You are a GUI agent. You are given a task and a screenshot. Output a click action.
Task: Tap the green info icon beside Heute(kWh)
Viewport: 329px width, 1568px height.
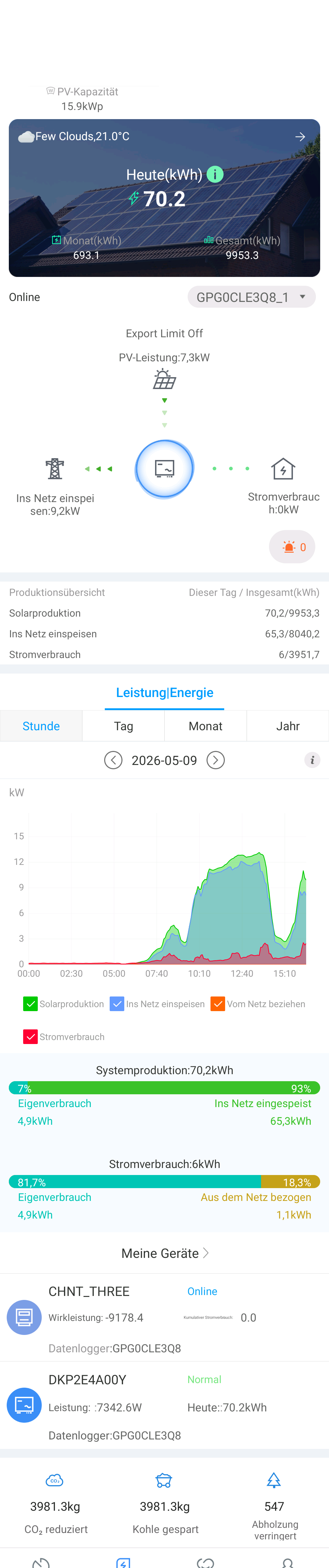(215, 175)
